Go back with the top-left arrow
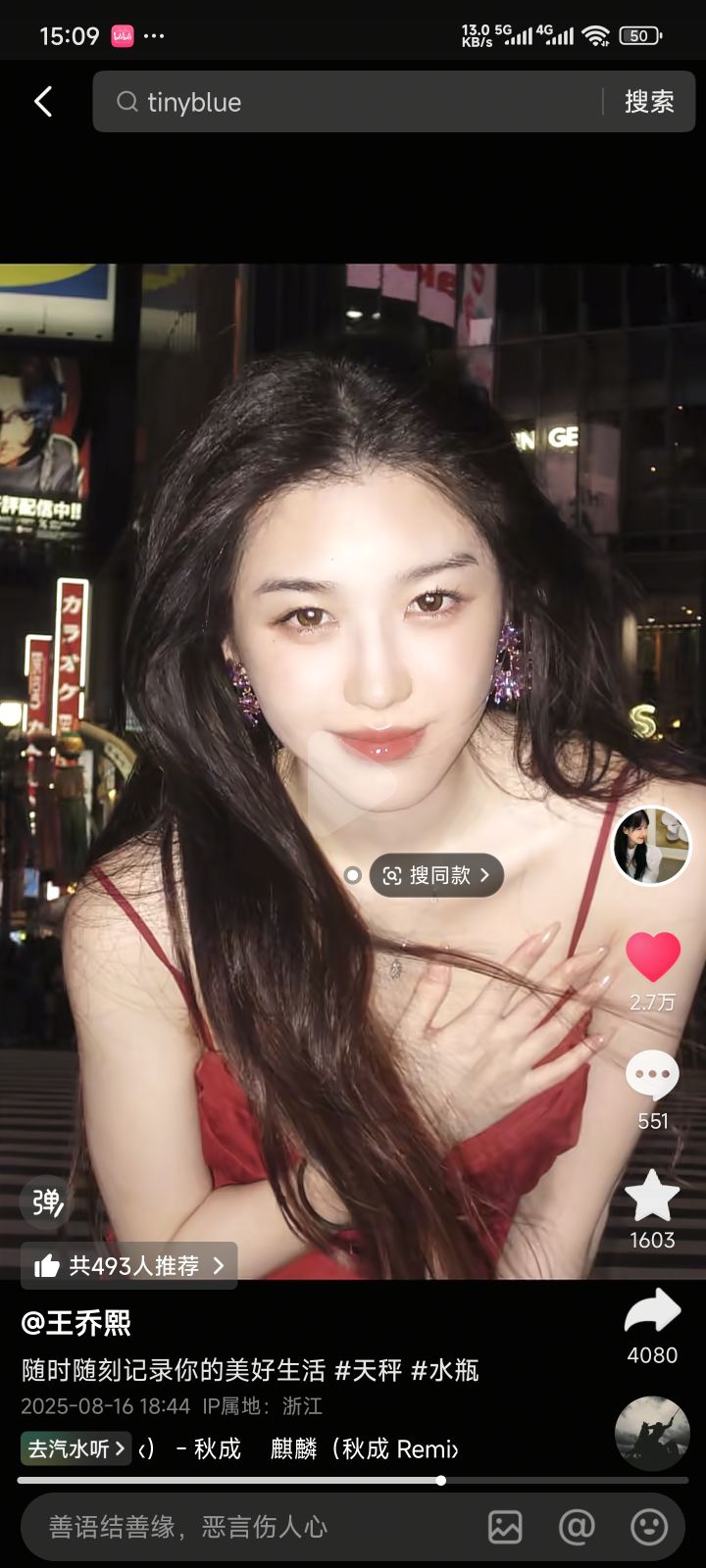Screen dimensions: 706x1568 pos(43,101)
